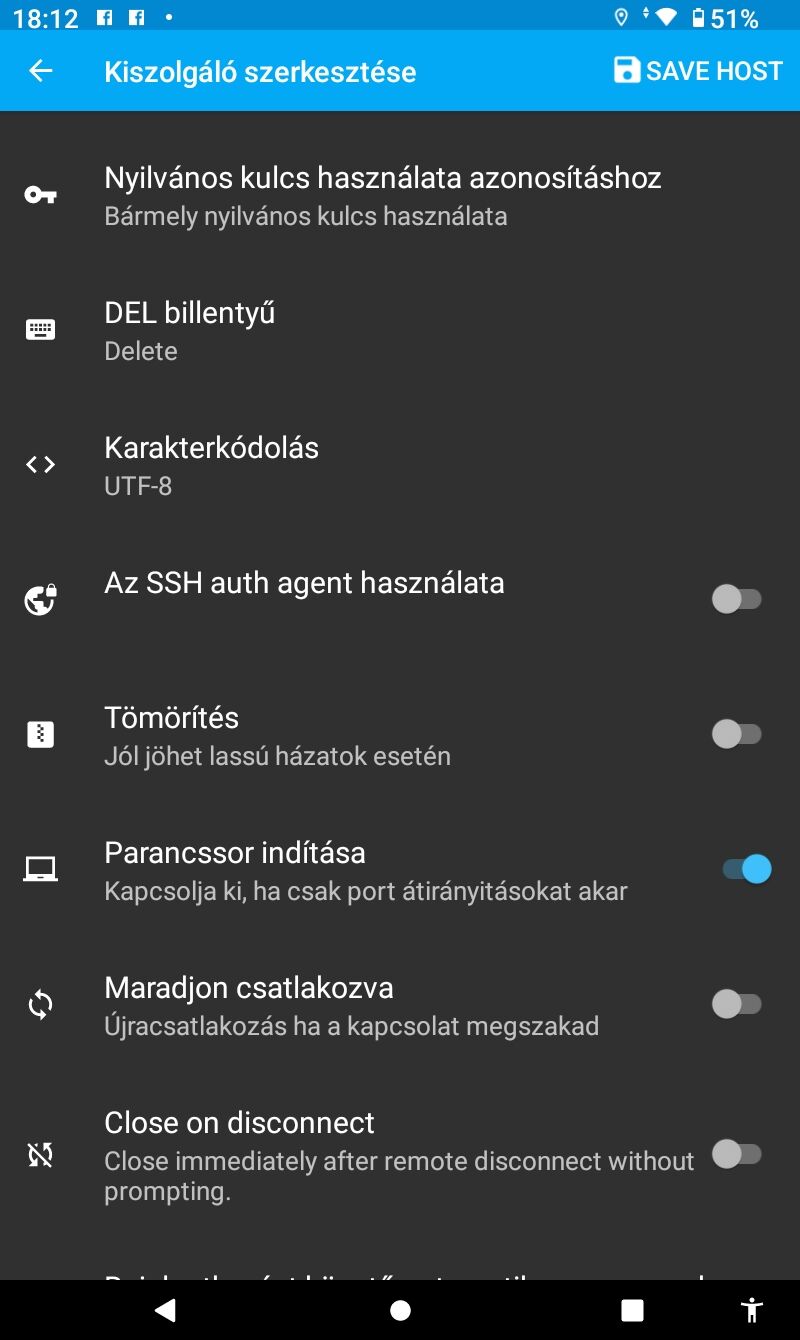Tap the system home button

[x=400, y=1310]
